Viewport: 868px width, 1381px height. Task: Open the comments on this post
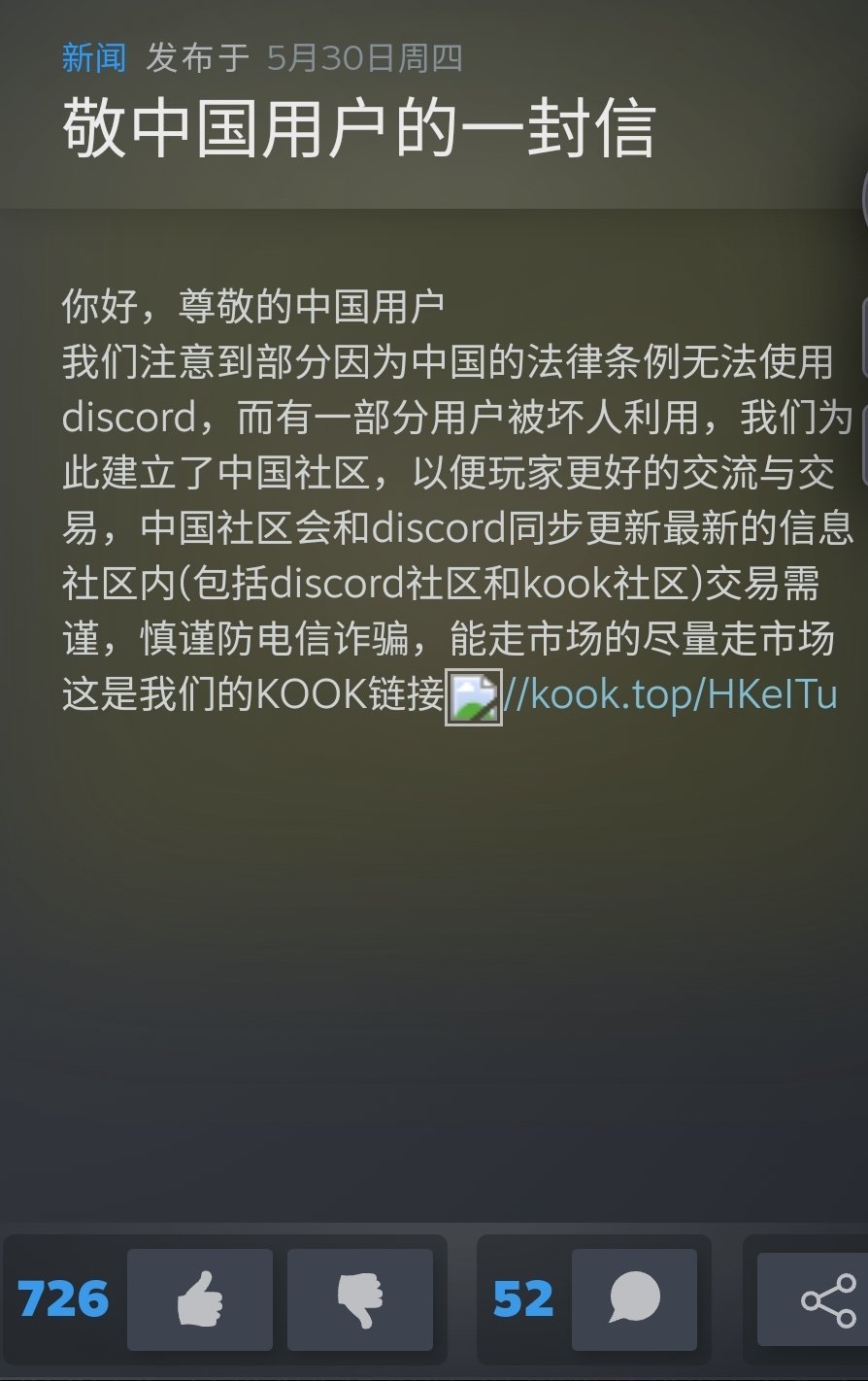[x=634, y=1299]
